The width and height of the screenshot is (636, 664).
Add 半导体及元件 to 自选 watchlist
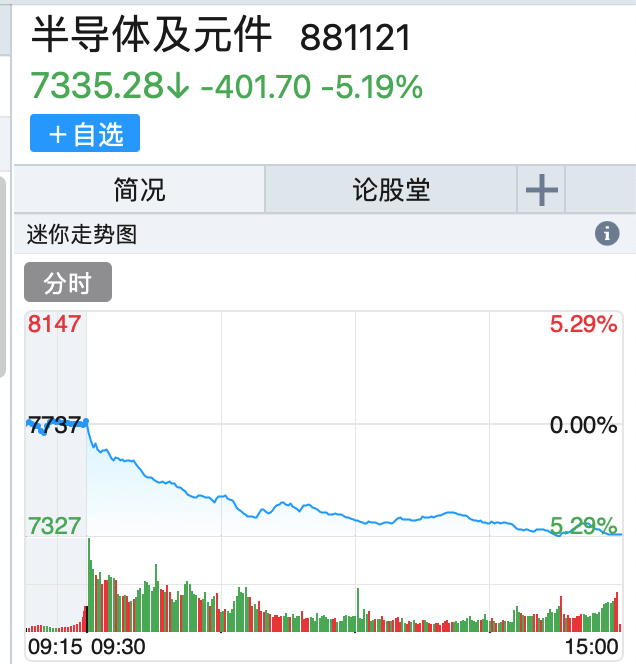tap(85, 134)
